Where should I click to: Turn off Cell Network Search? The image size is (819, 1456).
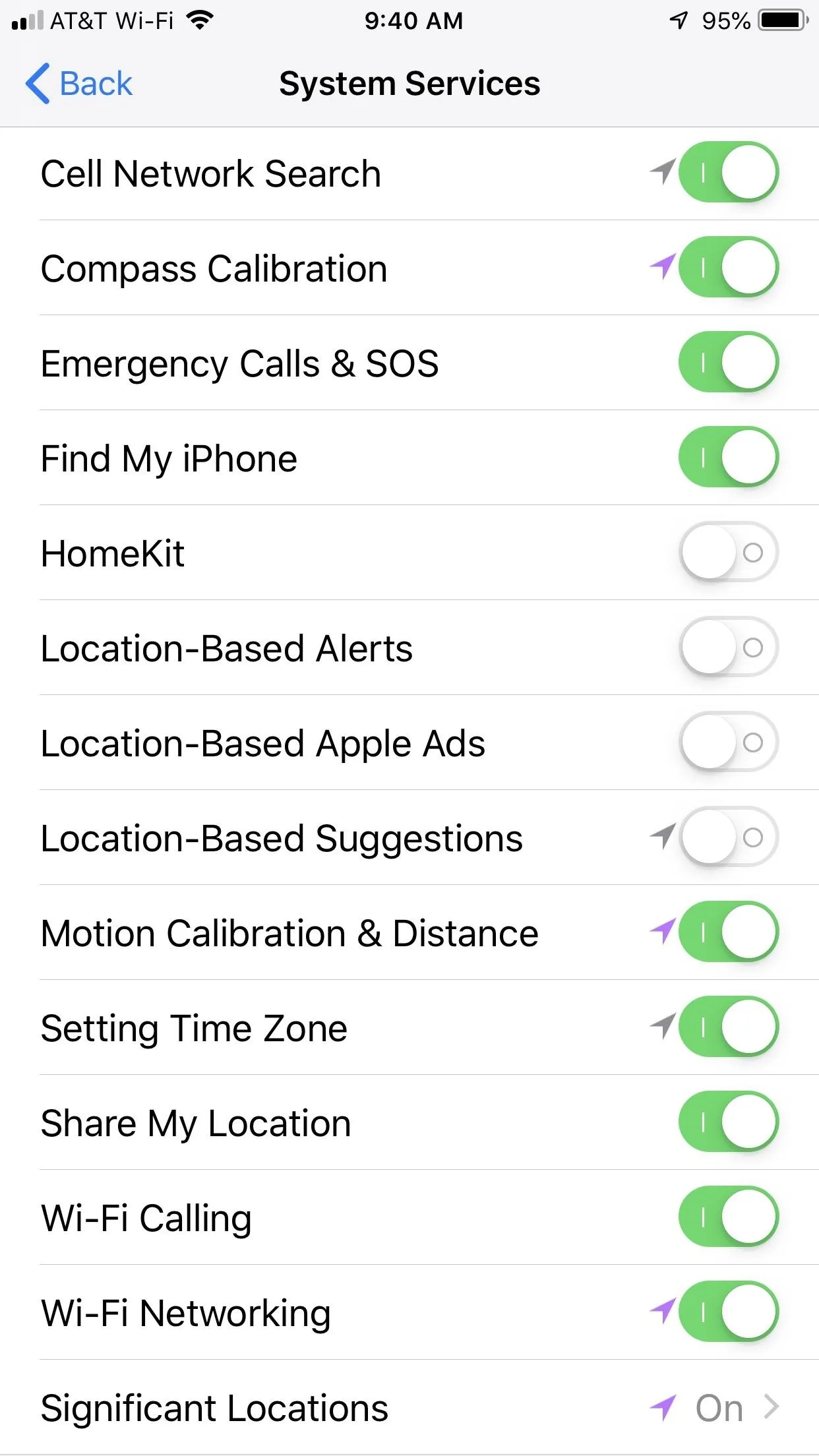pyautogui.click(x=729, y=173)
